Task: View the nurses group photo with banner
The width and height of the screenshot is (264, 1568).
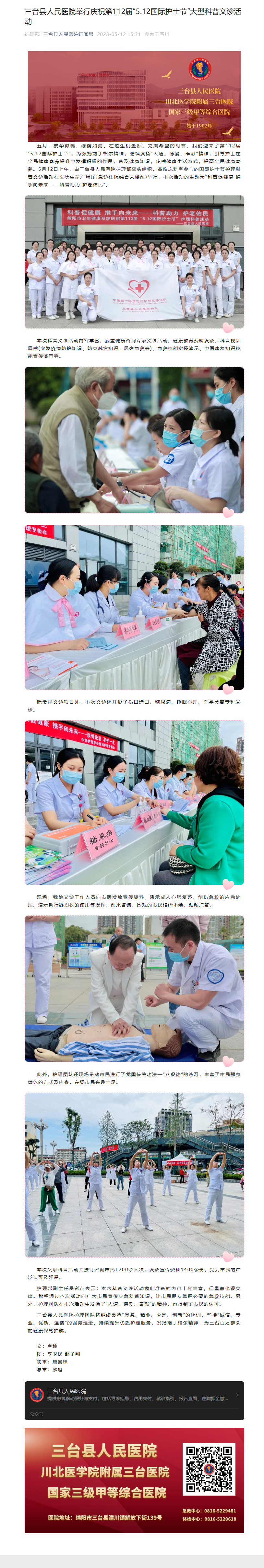Action: pyautogui.click(x=134, y=262)
